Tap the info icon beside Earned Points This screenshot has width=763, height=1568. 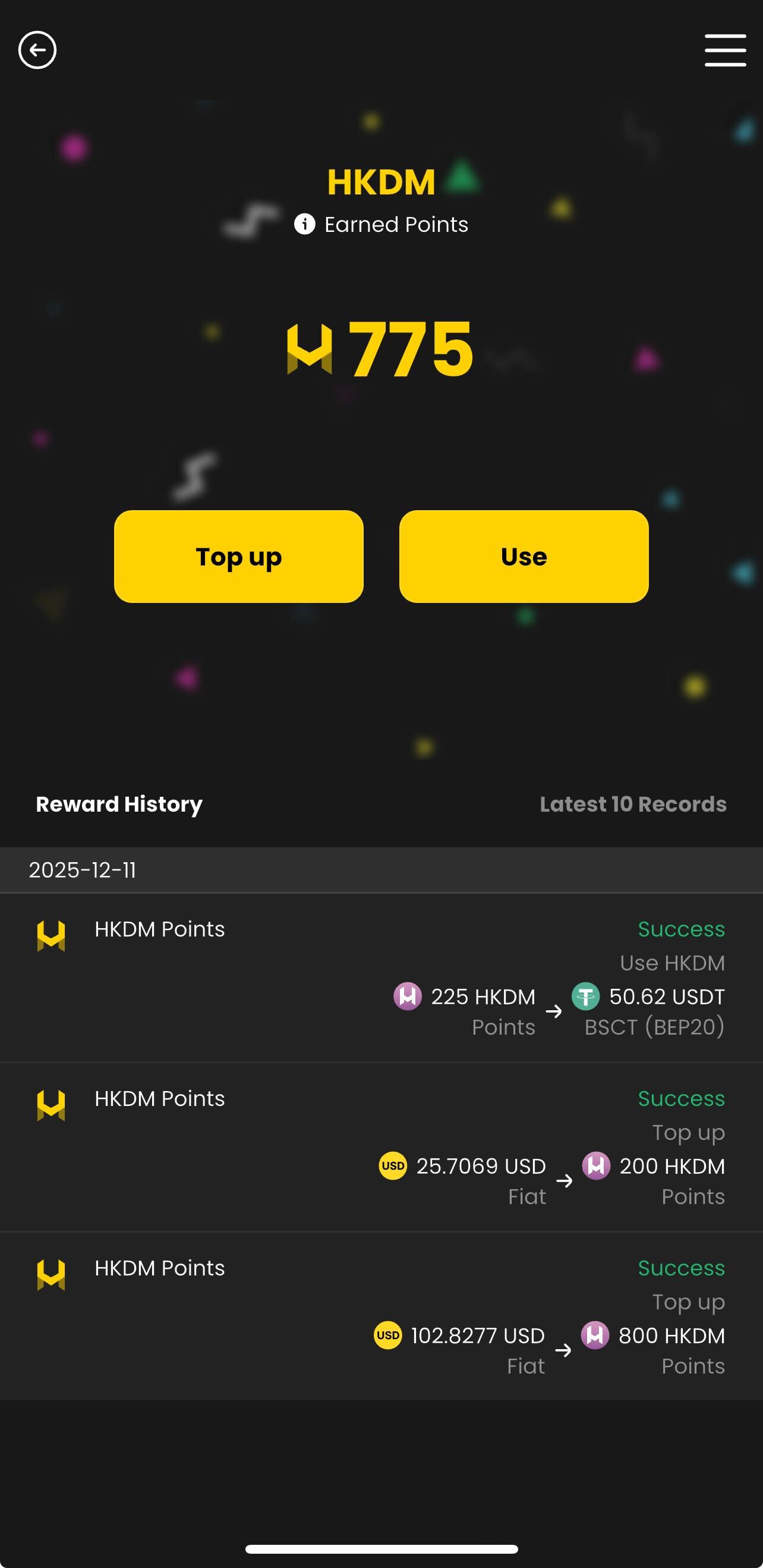304,224
